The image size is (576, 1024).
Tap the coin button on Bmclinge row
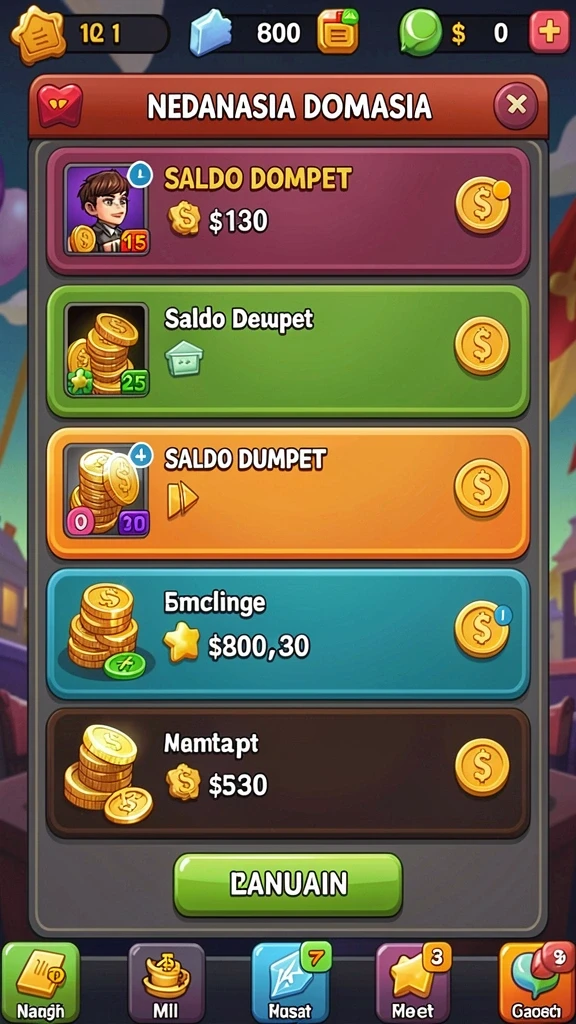[x=482, y=629]
